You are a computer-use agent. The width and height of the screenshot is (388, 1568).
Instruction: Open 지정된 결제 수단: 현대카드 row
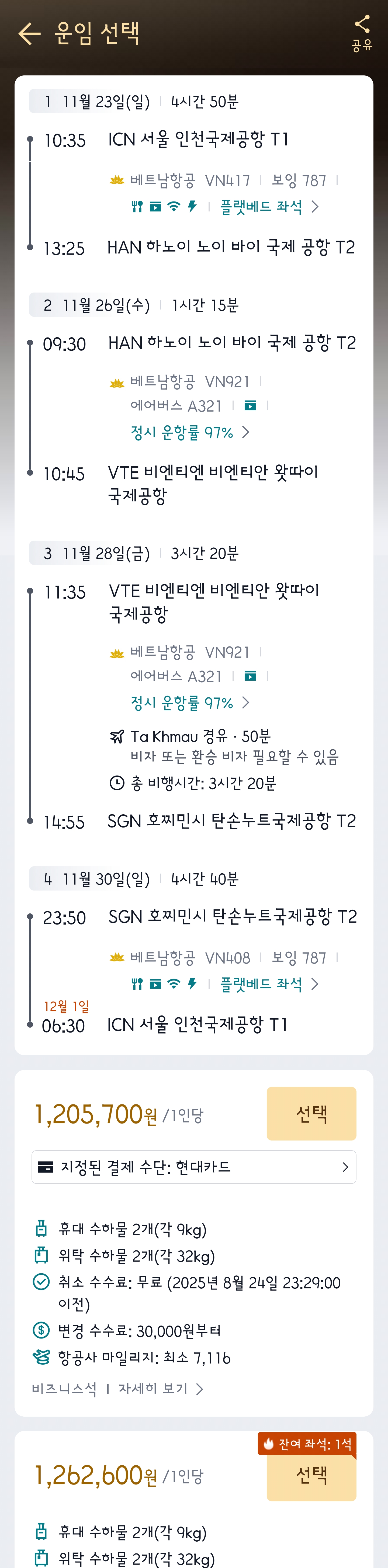194,1167
